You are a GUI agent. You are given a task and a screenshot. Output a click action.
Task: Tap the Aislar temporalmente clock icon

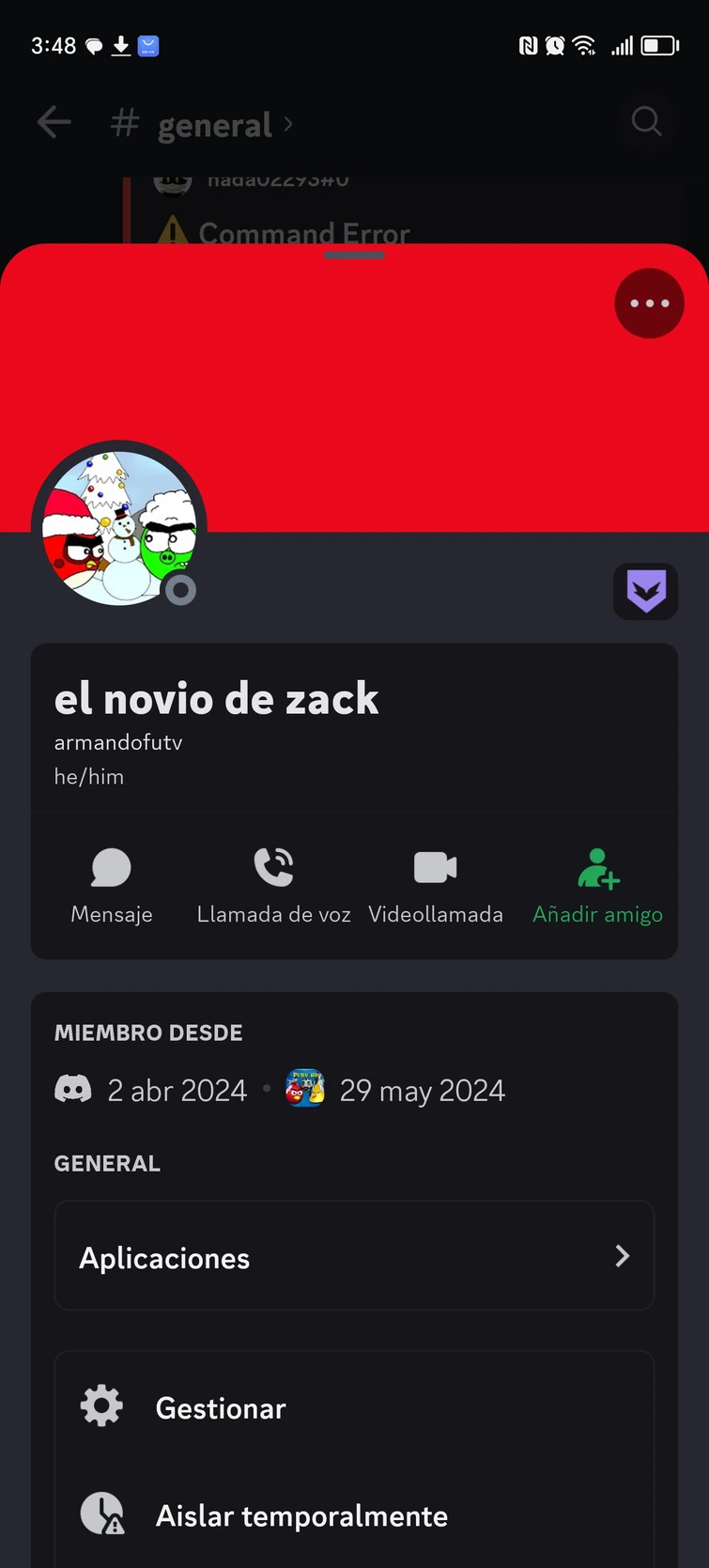[x=102, y=1513]
